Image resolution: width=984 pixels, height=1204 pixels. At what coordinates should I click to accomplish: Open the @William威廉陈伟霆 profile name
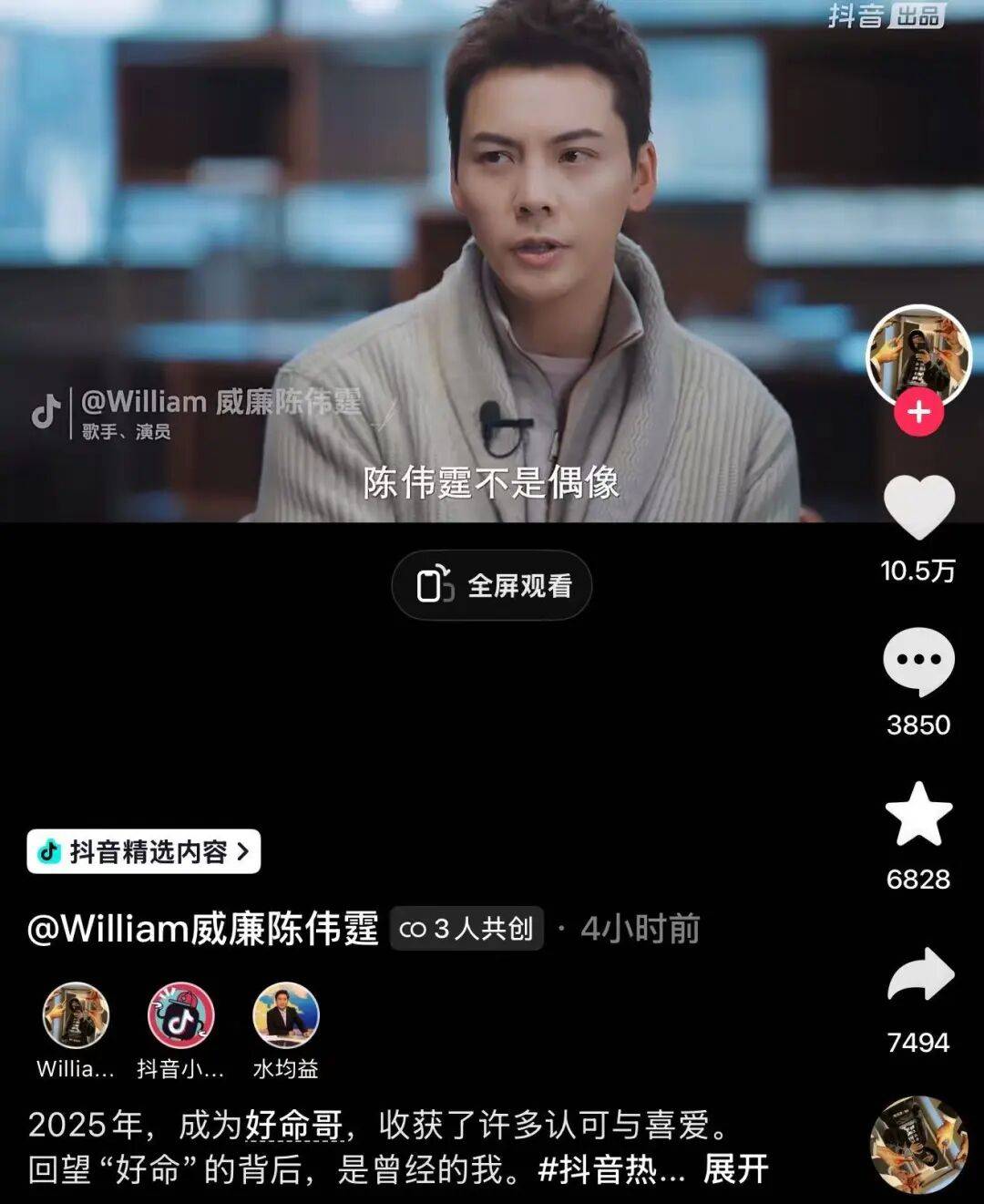click(202, 929)
